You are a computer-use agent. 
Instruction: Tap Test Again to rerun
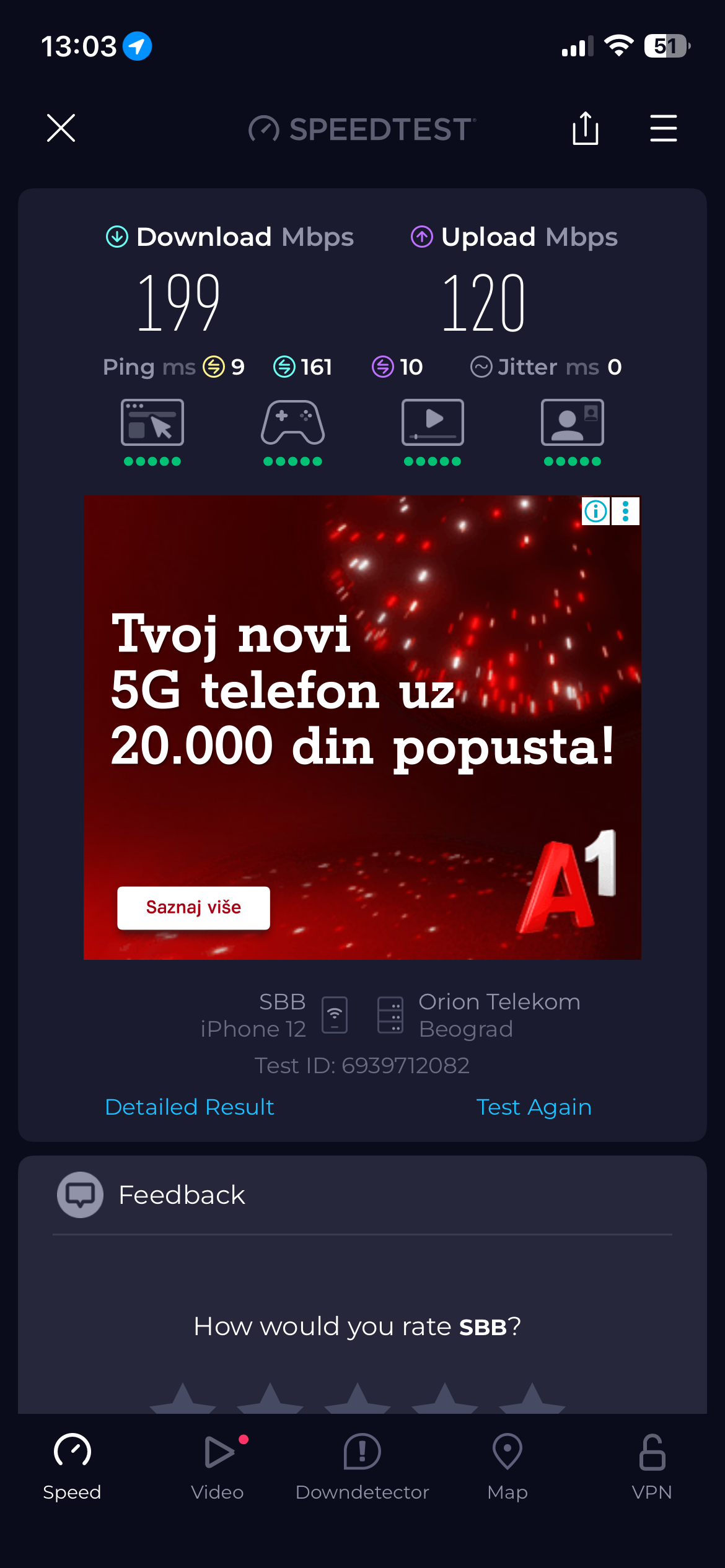pyautogui.click(x=534, y=1107)
